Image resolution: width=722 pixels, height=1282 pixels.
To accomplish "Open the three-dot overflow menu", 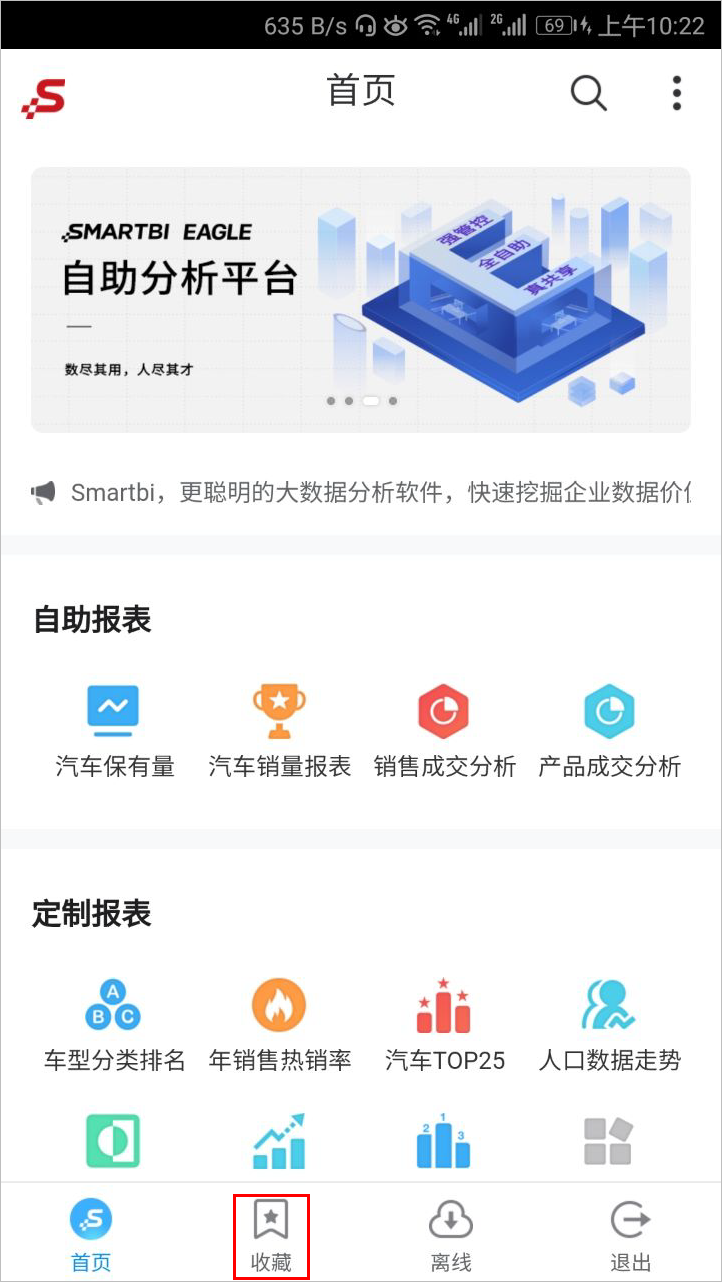I will 677,93.
